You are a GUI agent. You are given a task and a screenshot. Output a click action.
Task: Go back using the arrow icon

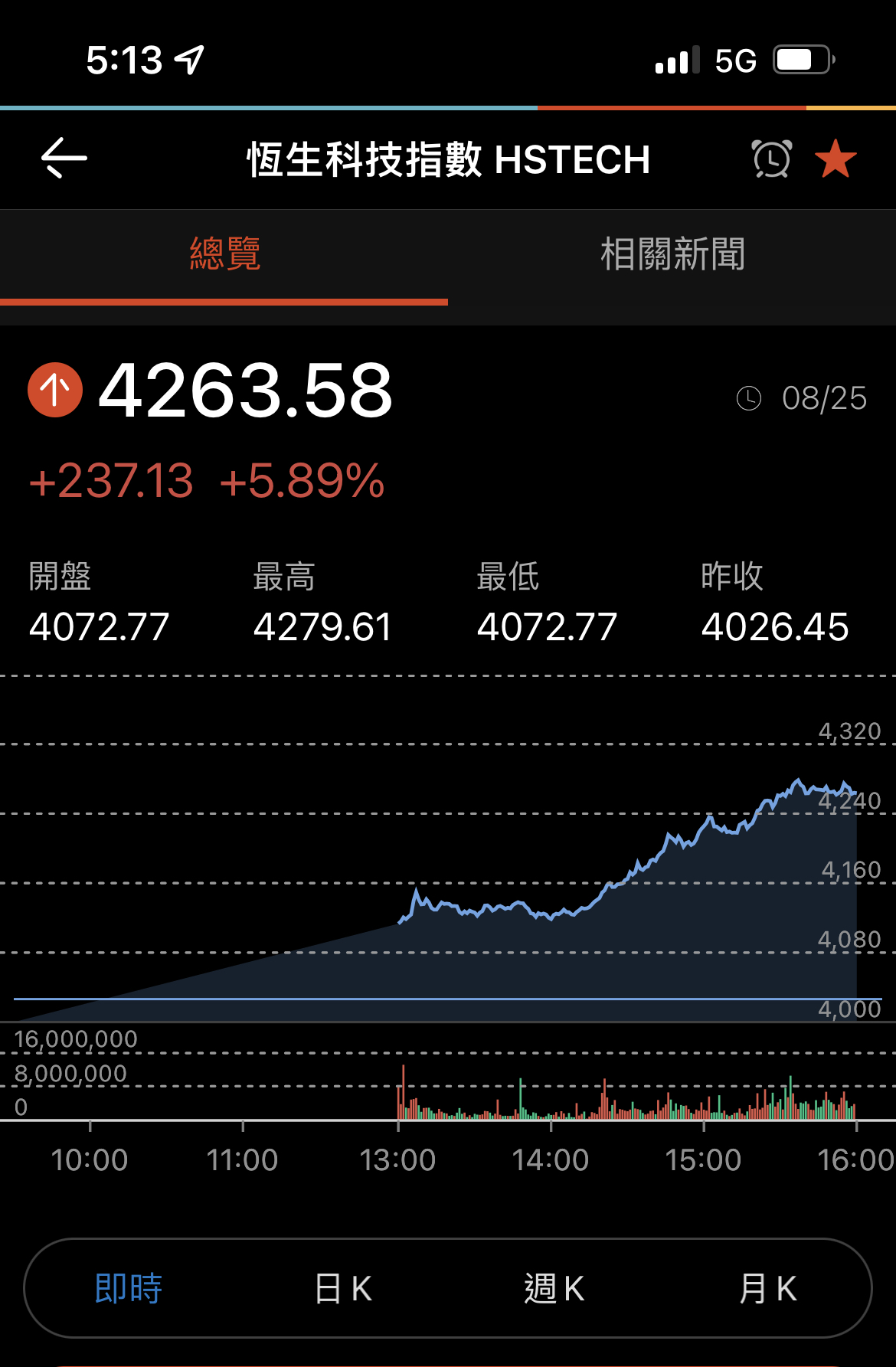(64, 159)
